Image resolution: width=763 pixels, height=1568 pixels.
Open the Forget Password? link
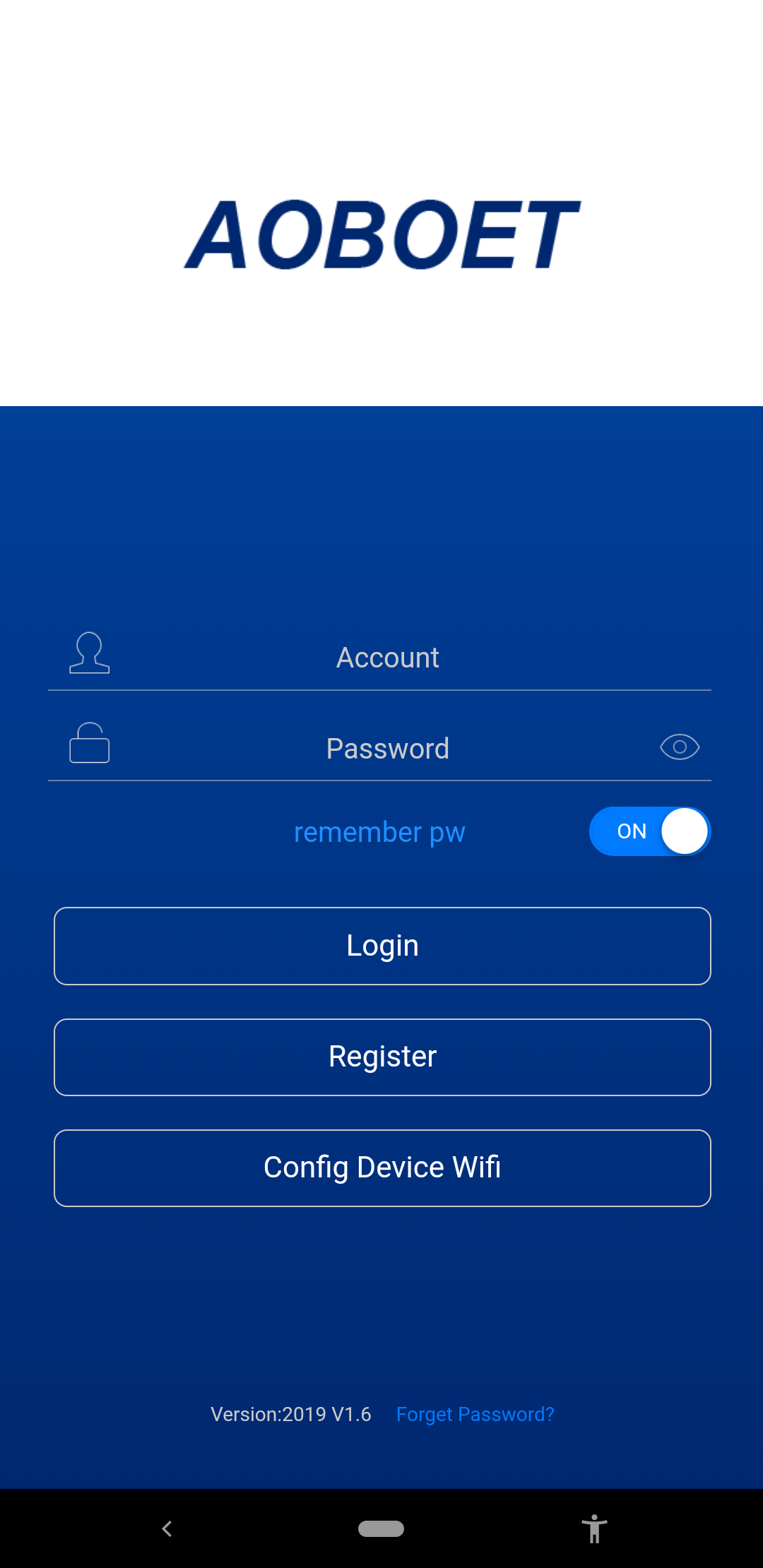475,1414
